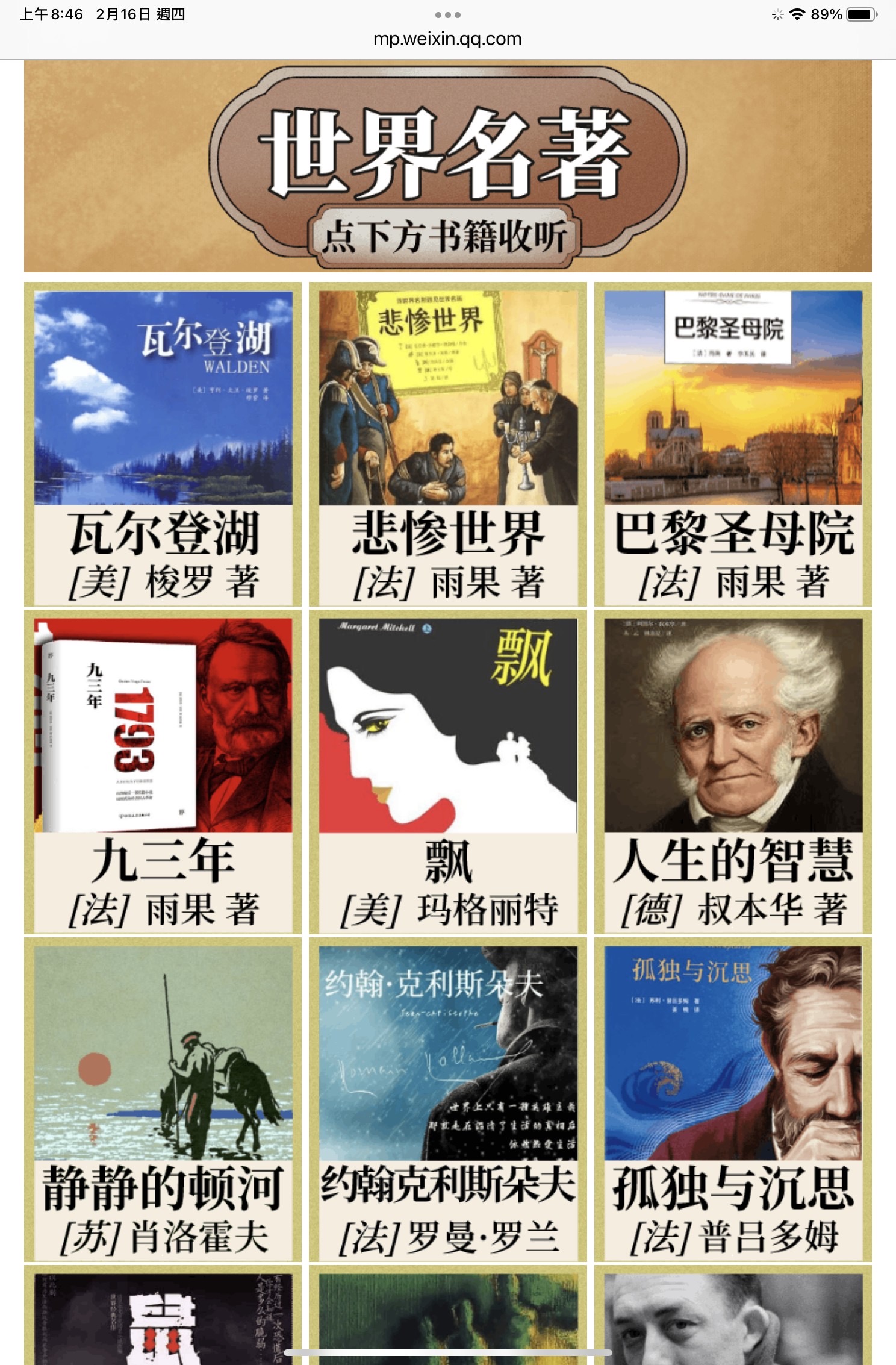The height and width of the screenshot is (1365, 896).
Task: Open the 九三年 book tile
Action: tap(163, 772)
